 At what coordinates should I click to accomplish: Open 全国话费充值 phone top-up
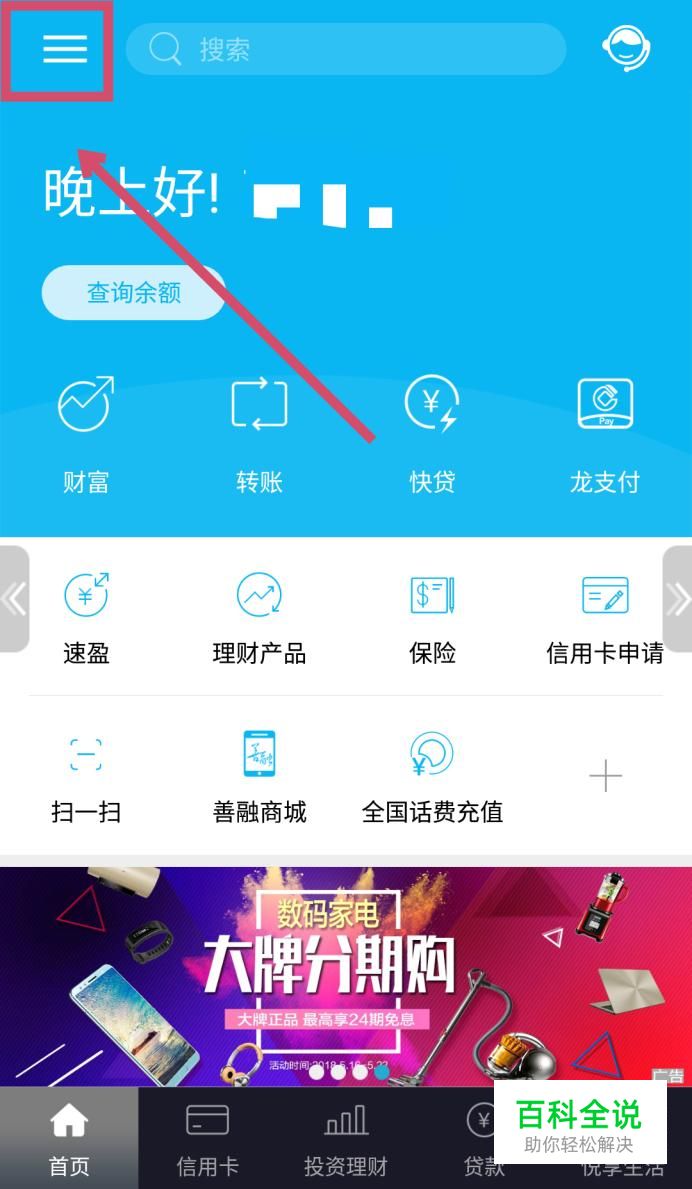[432, 776]
